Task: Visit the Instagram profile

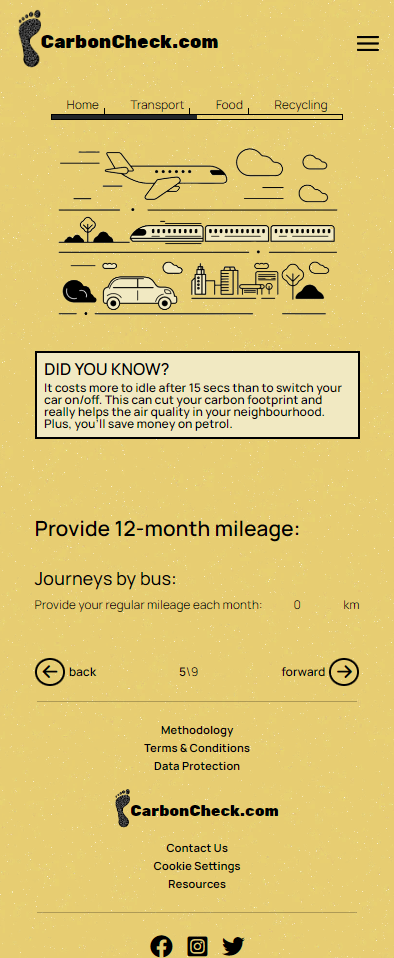Action: tap(197, 946)
